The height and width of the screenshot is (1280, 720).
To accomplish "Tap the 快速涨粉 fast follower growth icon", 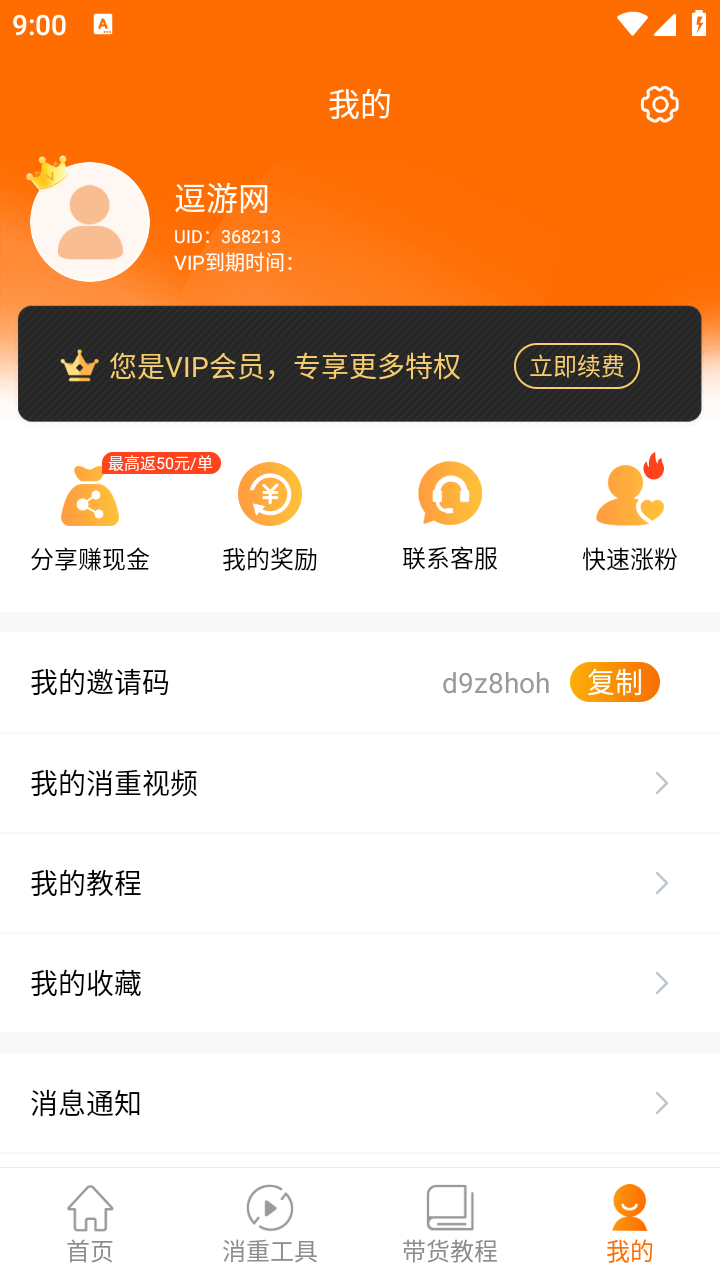I will (628, 493).
